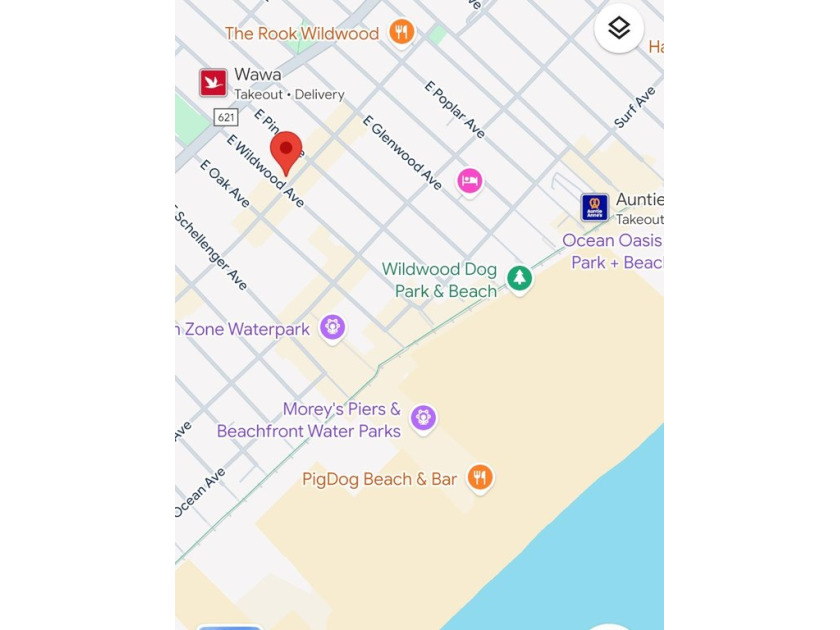Open PigDog Beach & Bar marker
This screenshot has height=630, width=840.
(480, 478)
